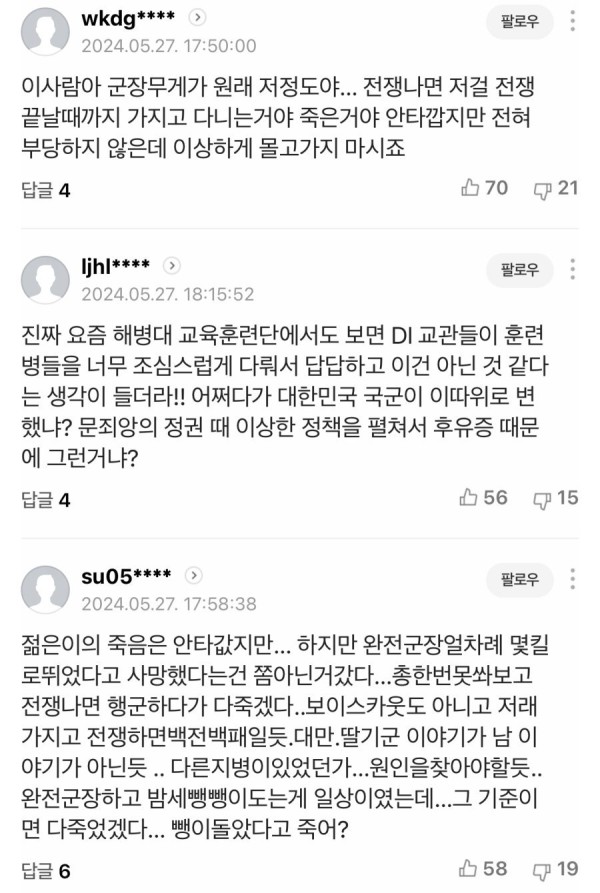
Task: Dislike ljhl**** comment with 15 dislikes
Action: [x=556, y=497]
